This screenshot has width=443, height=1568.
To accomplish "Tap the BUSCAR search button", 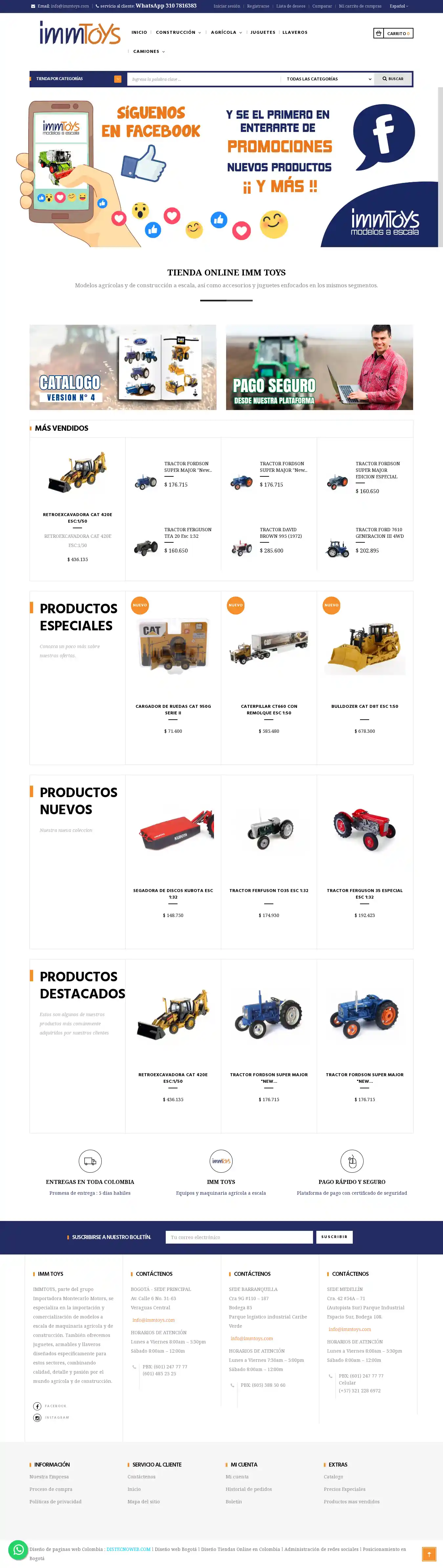I will pos(393,78).
